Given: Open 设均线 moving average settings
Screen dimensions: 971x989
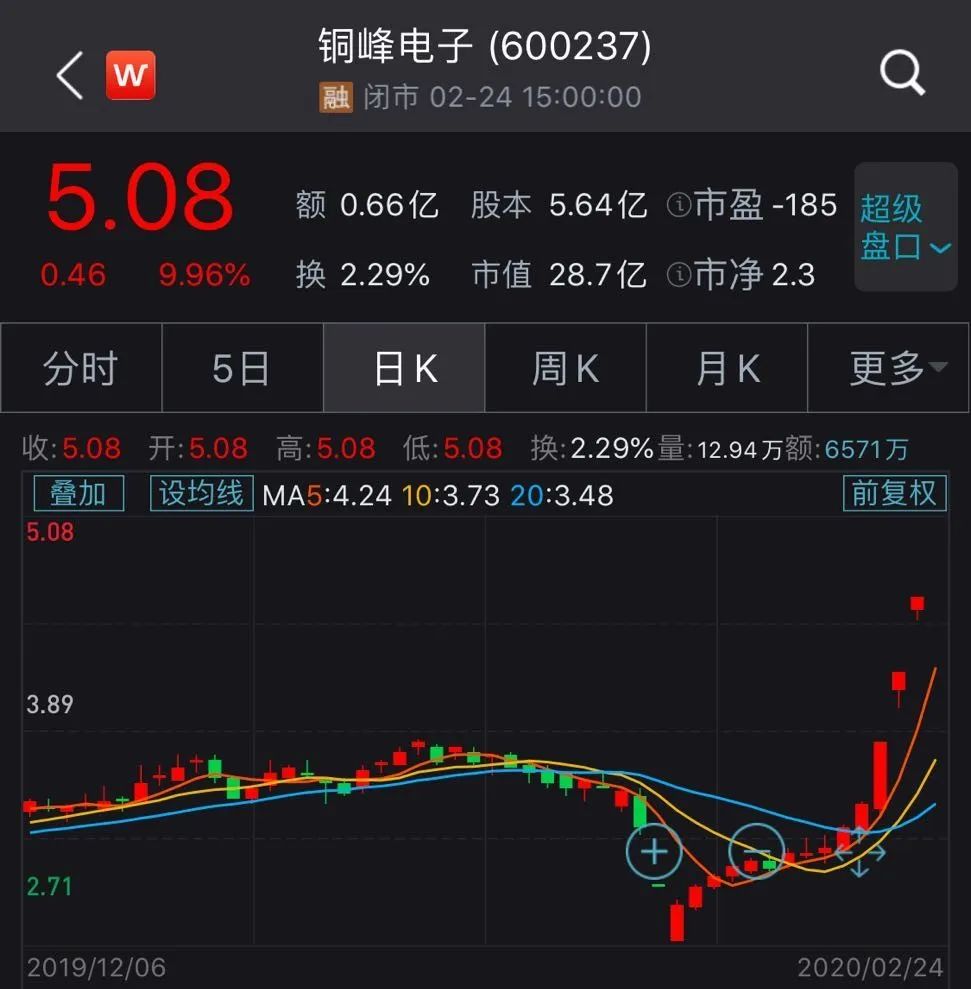Looking at the screenshot, I should point(201,493).
